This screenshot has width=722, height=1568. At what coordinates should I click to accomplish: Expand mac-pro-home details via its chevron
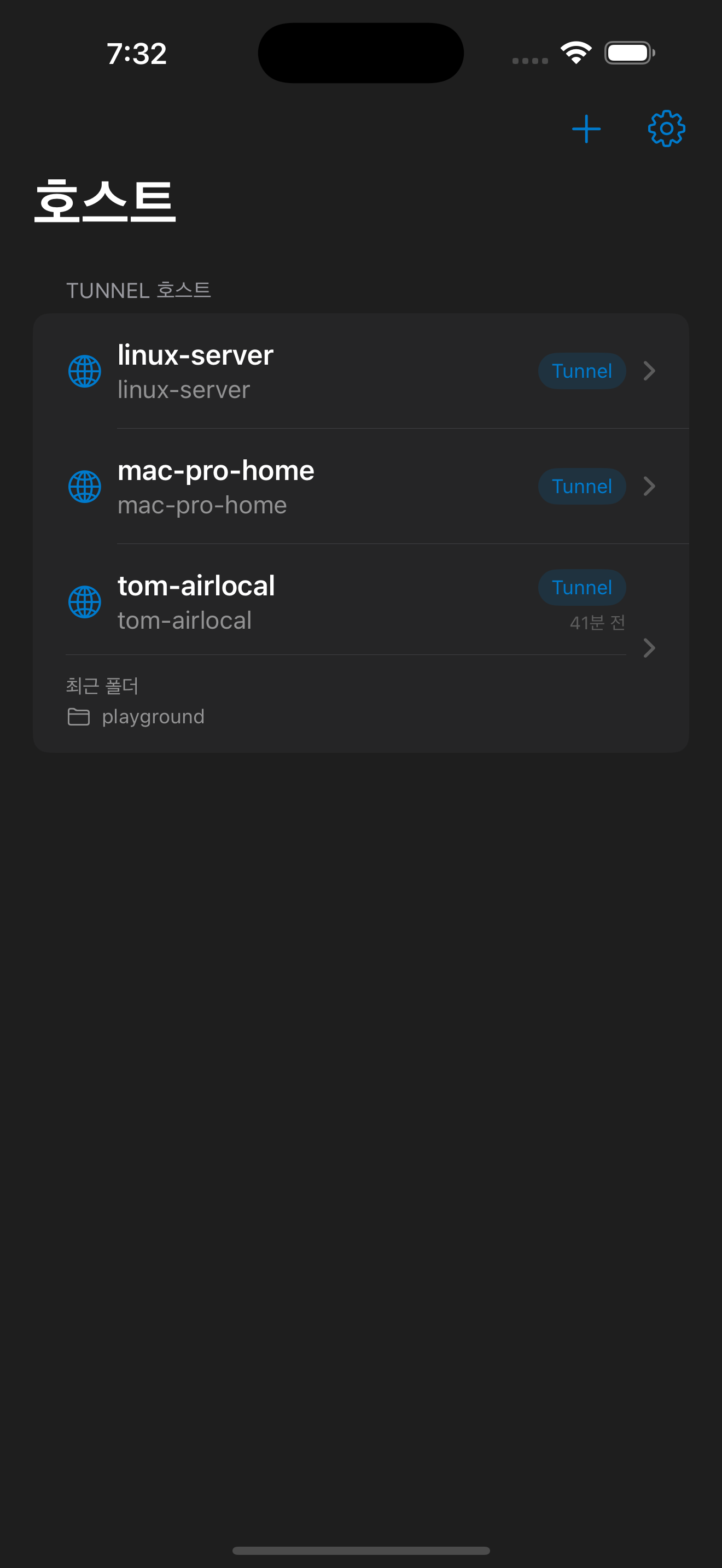pos(649,487)
